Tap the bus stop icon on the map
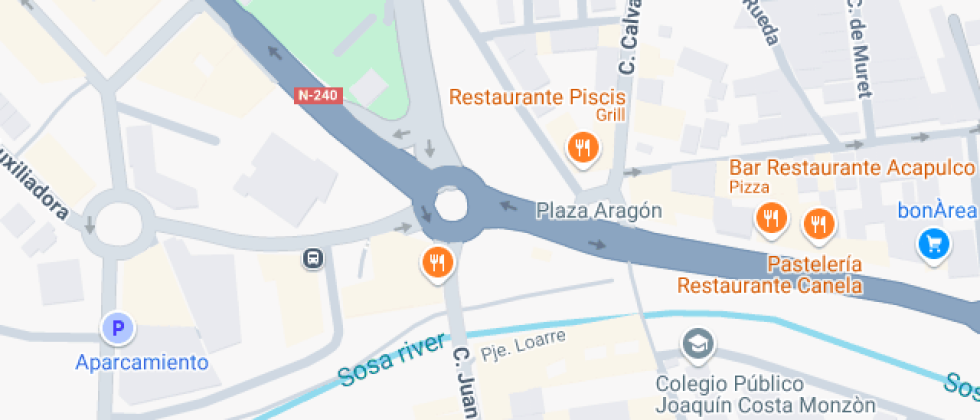980x420 pixels. (x=313, y=258)
